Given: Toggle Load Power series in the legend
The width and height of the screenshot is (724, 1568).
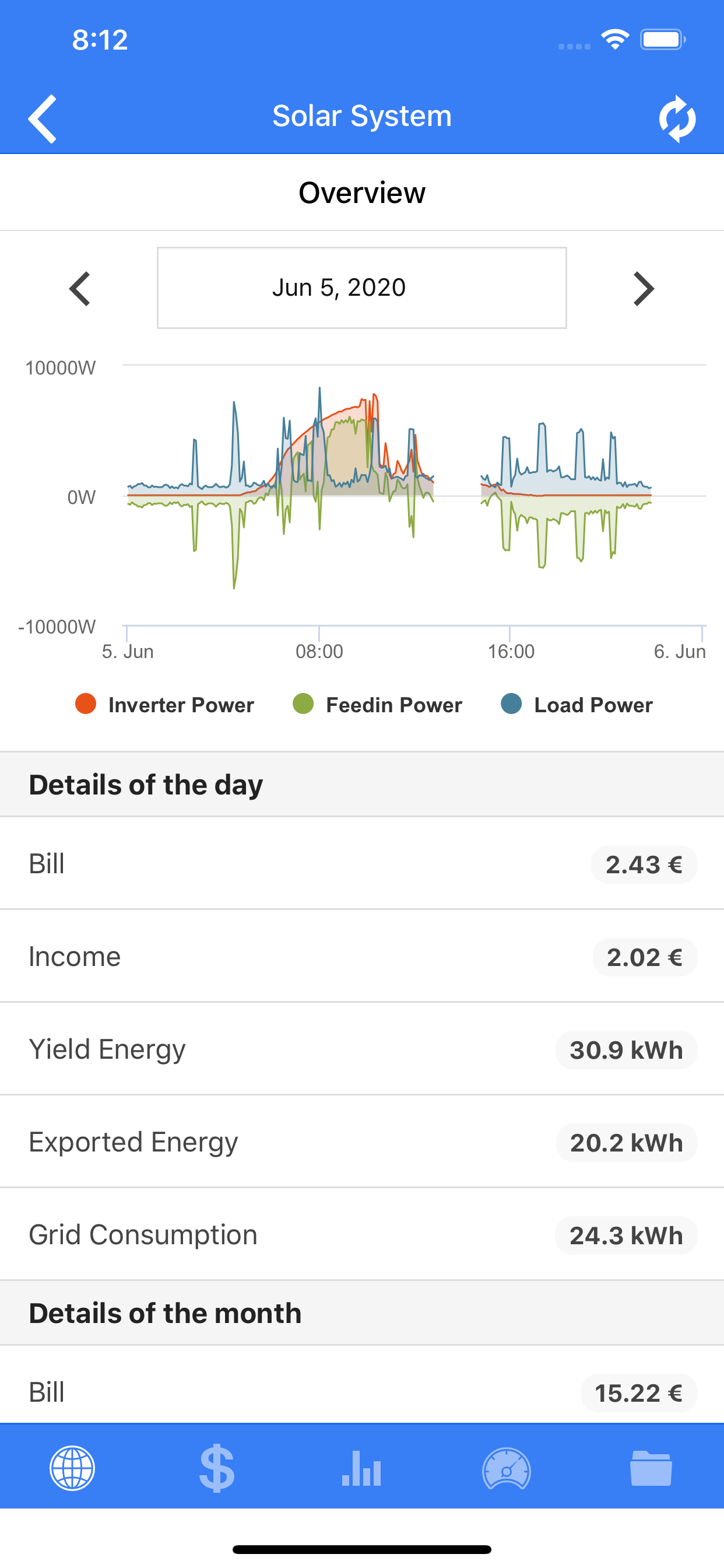Looking at the screenshot, I should pyautogui.click(x=576, y=704).
